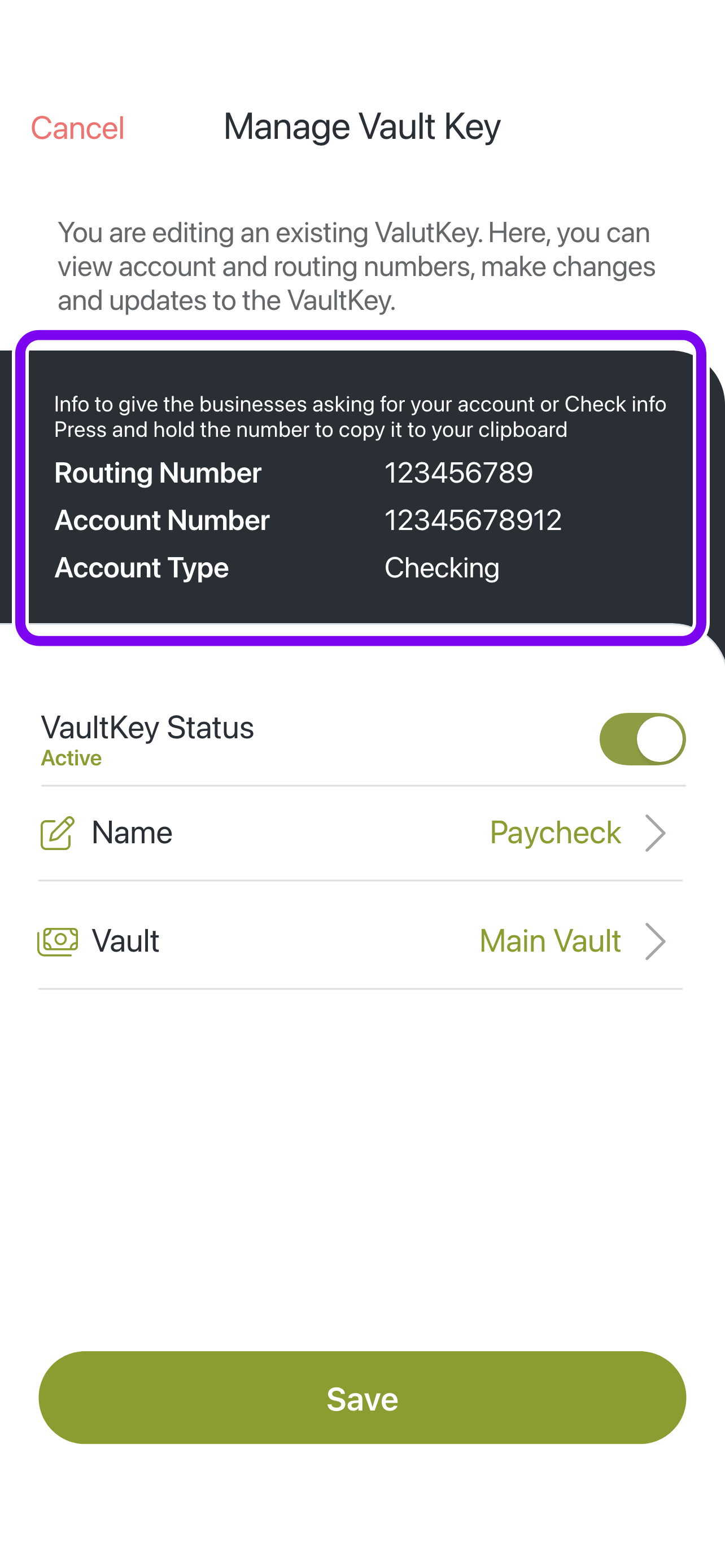Screen dimensions: 725x1568
Task: Cancel editing the Vault Key
Action: click(x=77, y=128)
